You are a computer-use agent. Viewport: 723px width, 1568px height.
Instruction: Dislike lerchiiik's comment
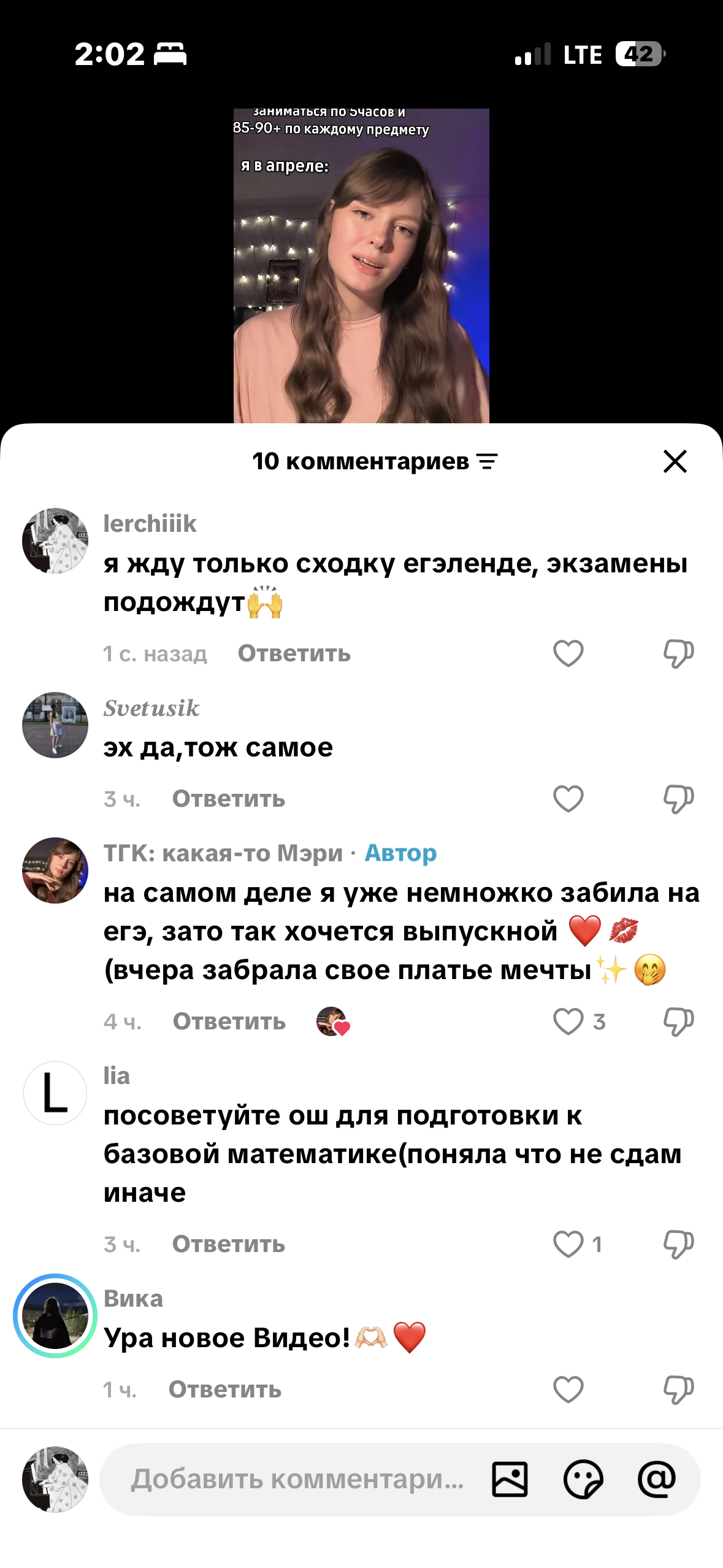coord(678,653)
